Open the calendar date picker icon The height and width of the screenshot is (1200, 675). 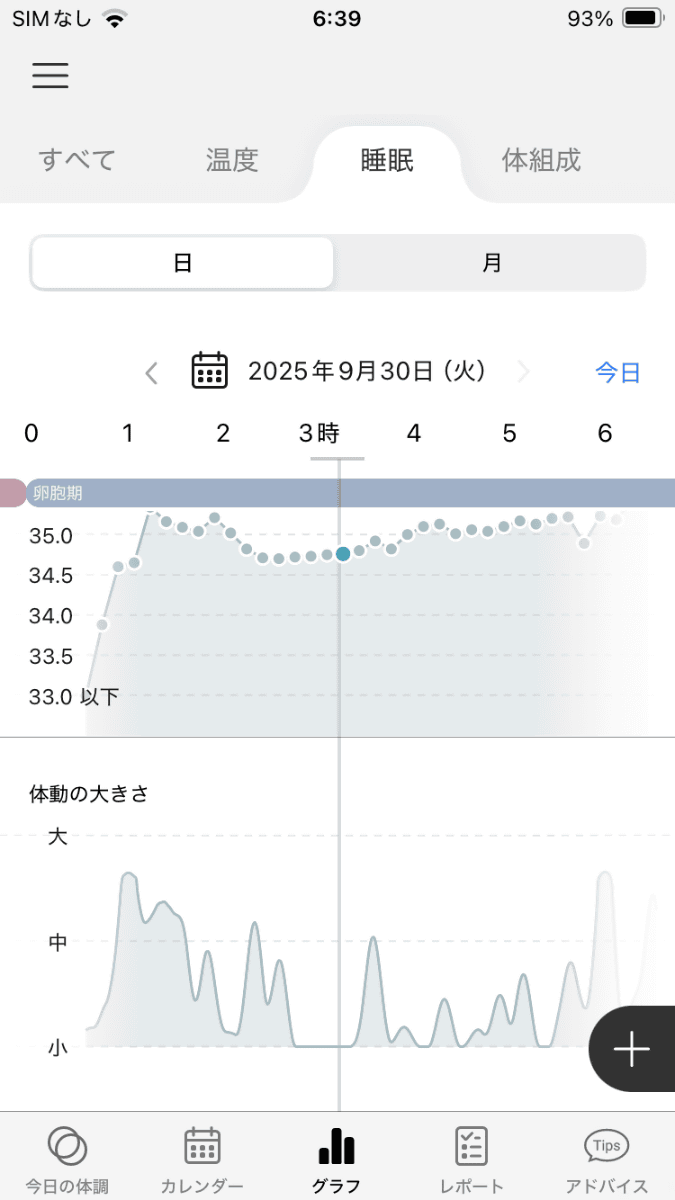point(210,371)
